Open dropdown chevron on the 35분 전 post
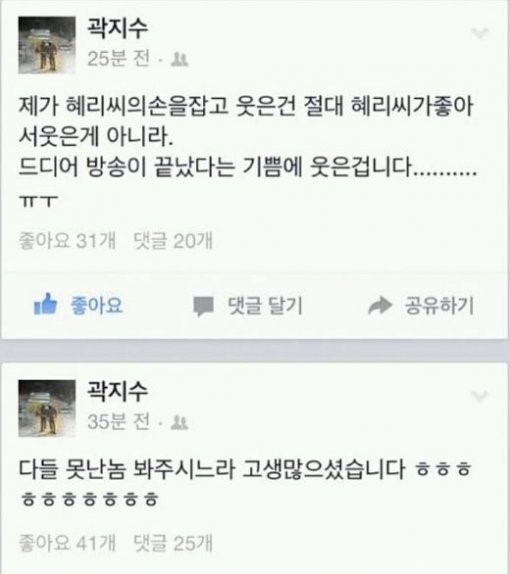Screen dimensions: 510x574 (x=480, y=396)
